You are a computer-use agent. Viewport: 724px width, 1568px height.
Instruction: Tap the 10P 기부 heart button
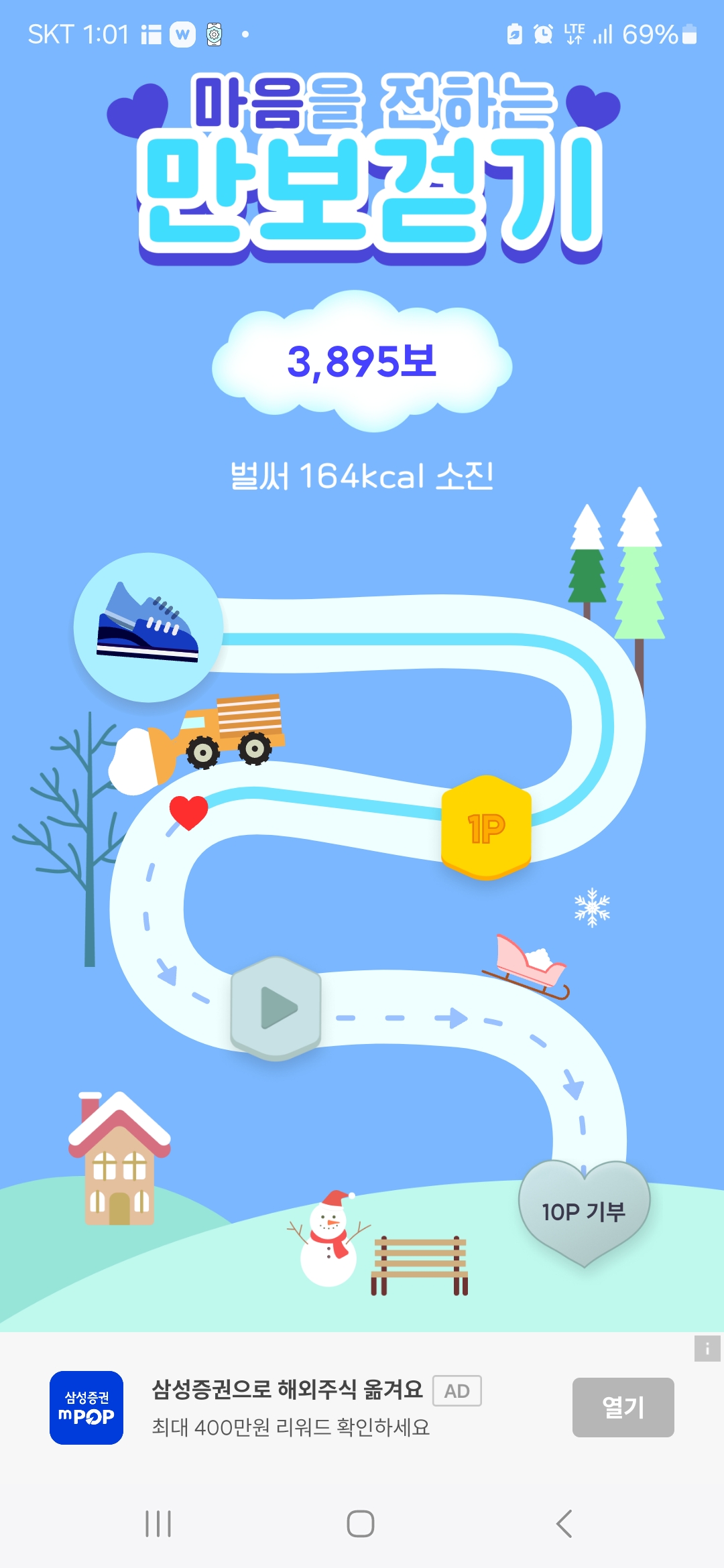coord(584,1212)
